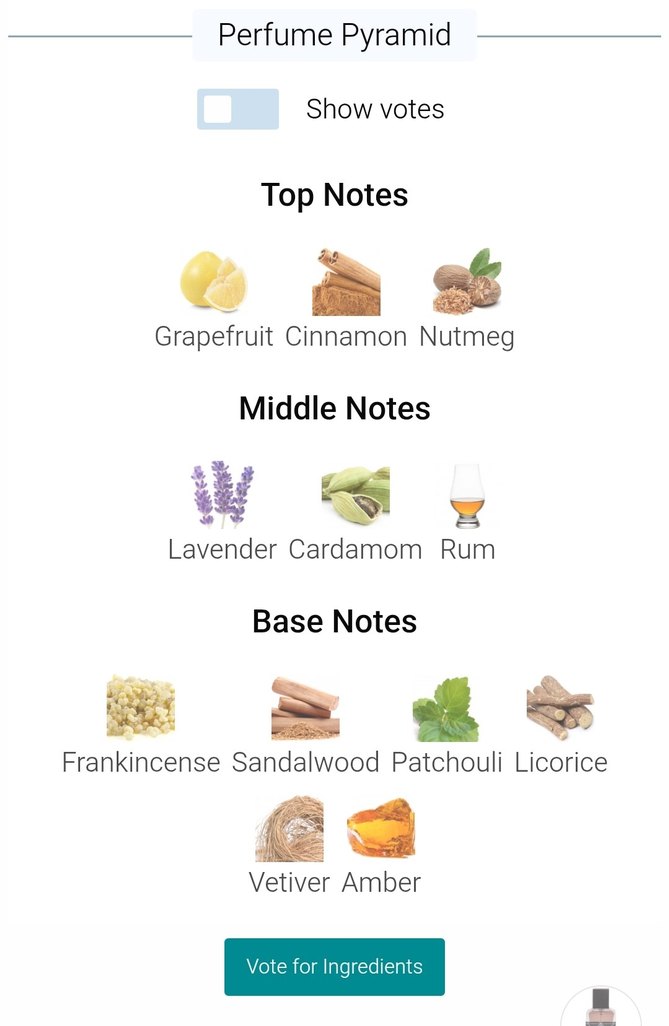Screen dimensions: 669x1026
Task: Tap the Vote for Ingredients button
Action: click(334, 966)
